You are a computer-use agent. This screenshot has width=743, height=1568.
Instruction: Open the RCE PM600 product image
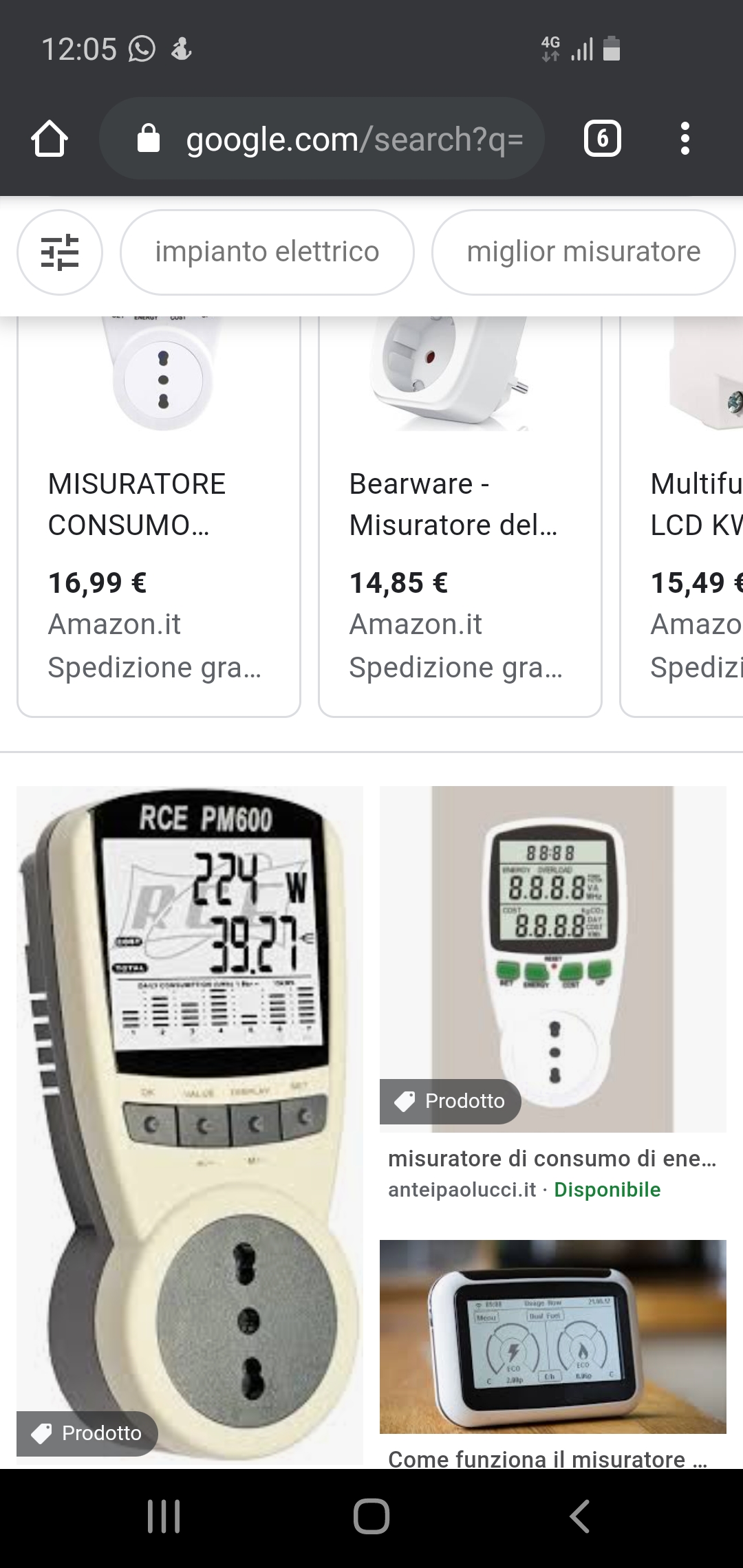(x=190, y=1121)
